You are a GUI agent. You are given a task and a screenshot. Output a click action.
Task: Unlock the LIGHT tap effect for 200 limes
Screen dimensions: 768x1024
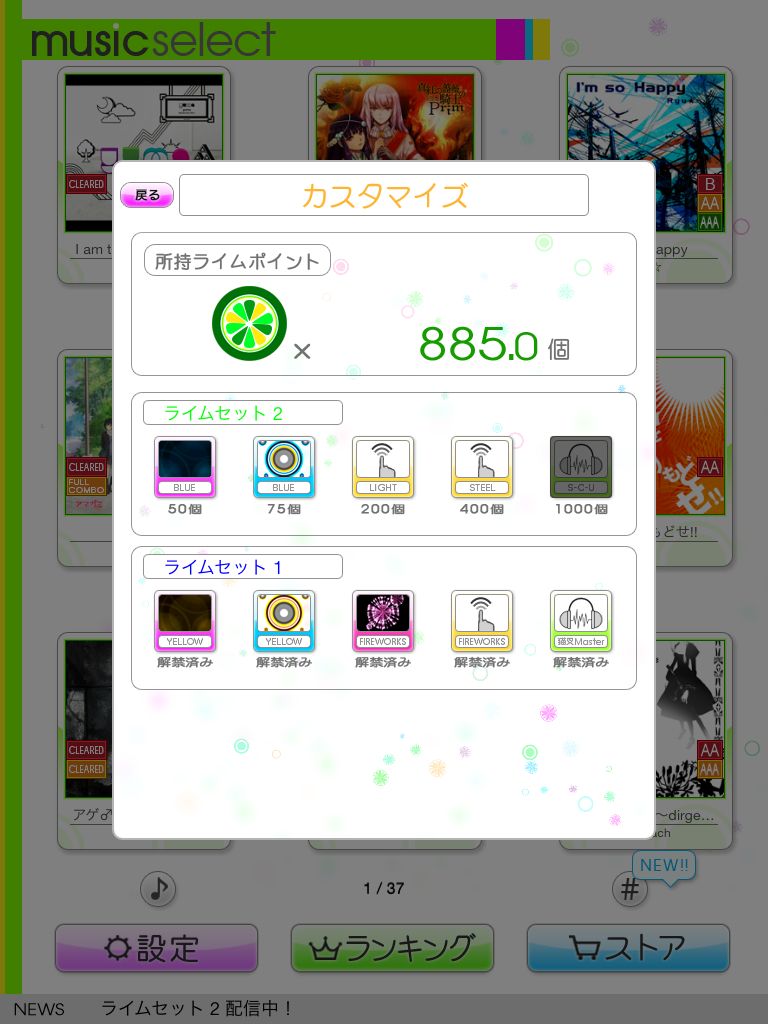pyautogui.click(x=383, y=466)
